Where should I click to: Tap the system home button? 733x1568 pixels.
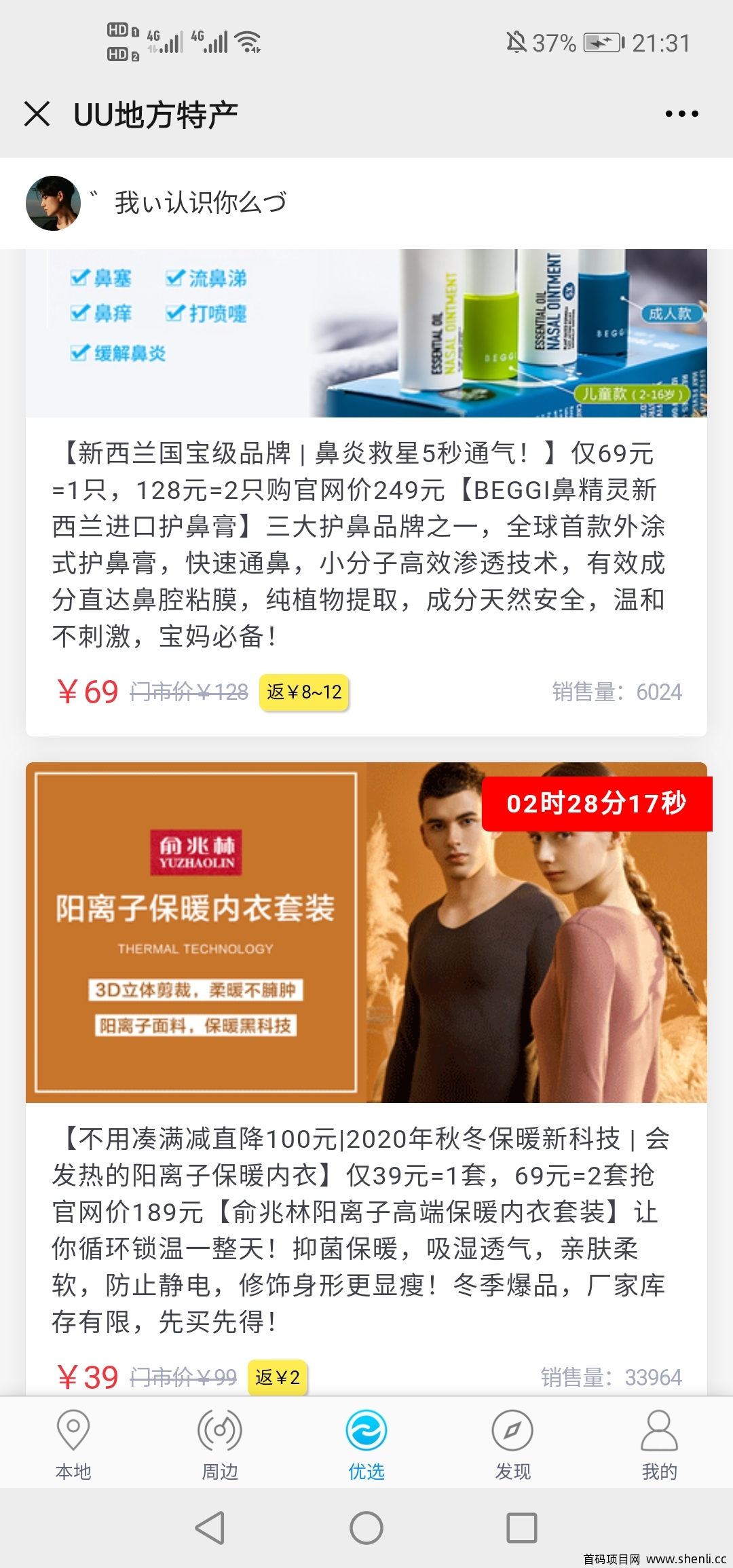tap(366, 1528)
